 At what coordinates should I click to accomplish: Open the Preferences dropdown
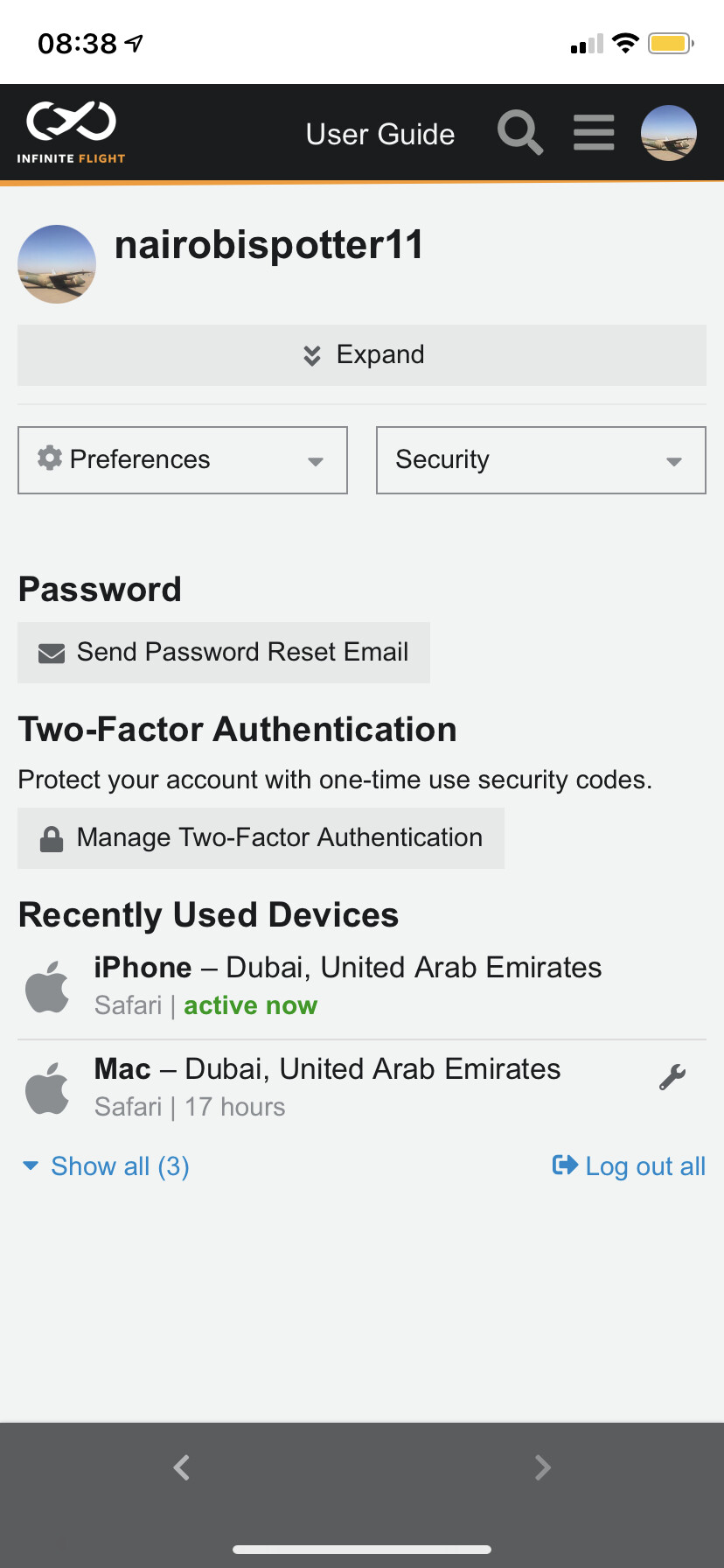click(x=183, y=460)
